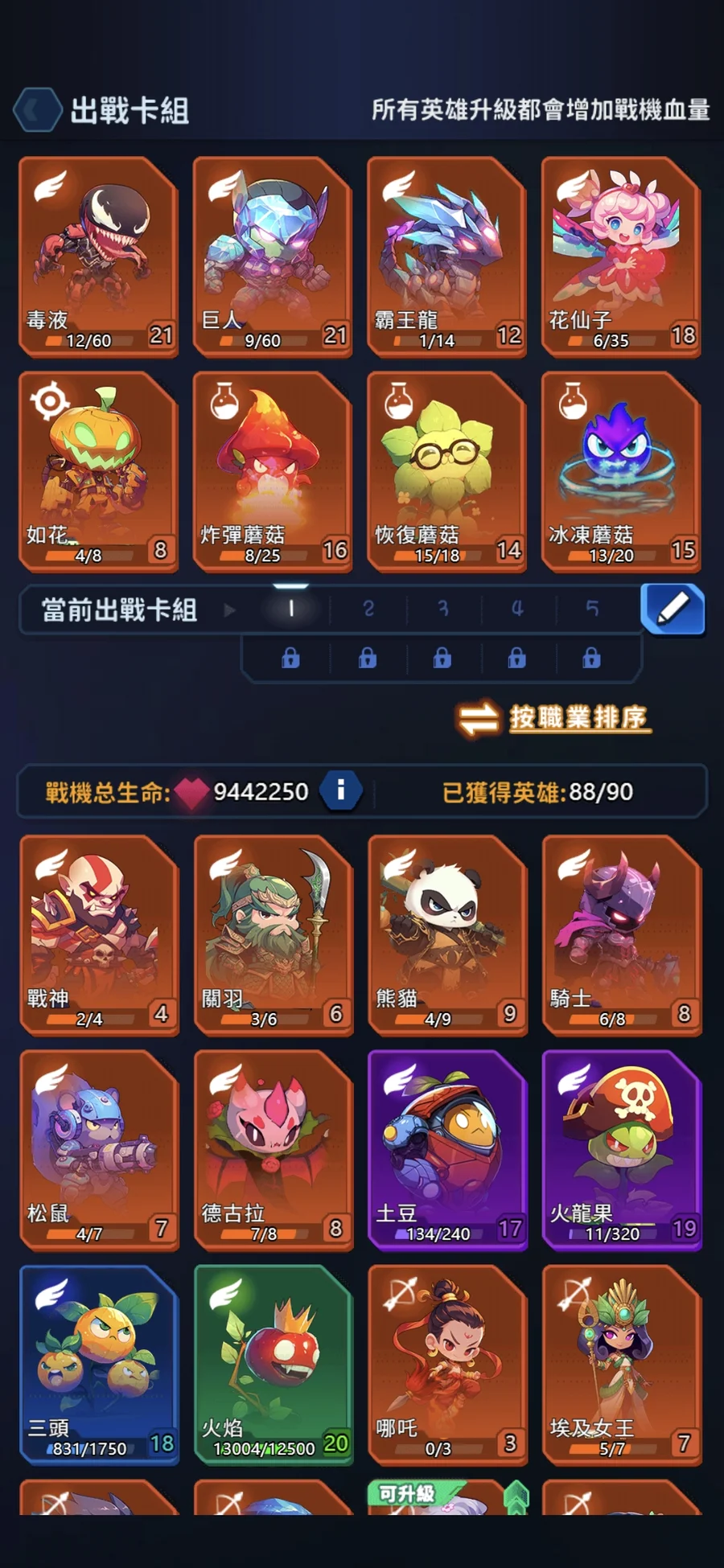
Task: View the 冰凍蘑菇 card
Action: pyautogui.click(x=621, y=471)
